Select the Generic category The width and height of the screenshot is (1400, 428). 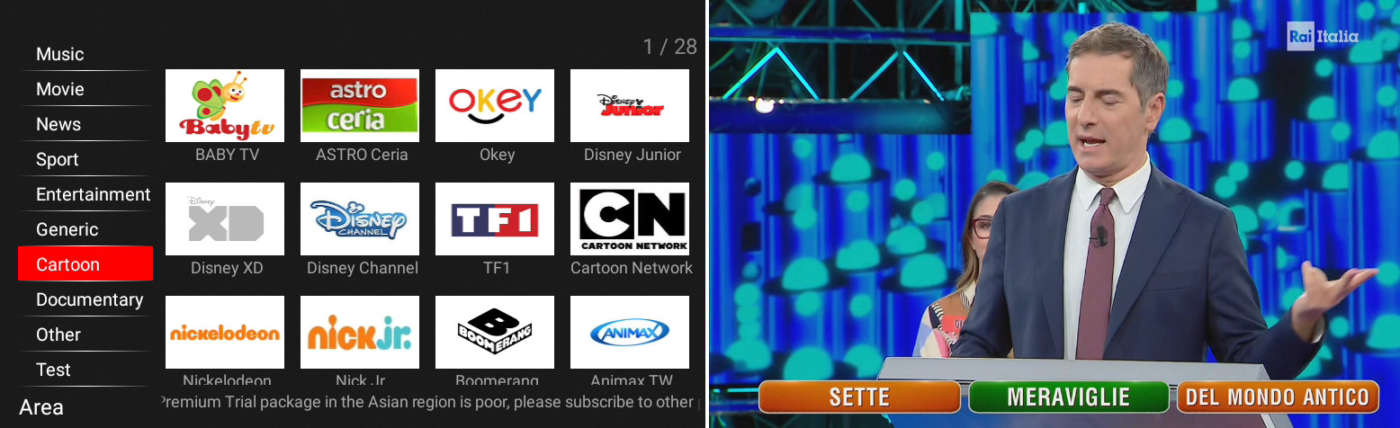[x=67, y=229]
